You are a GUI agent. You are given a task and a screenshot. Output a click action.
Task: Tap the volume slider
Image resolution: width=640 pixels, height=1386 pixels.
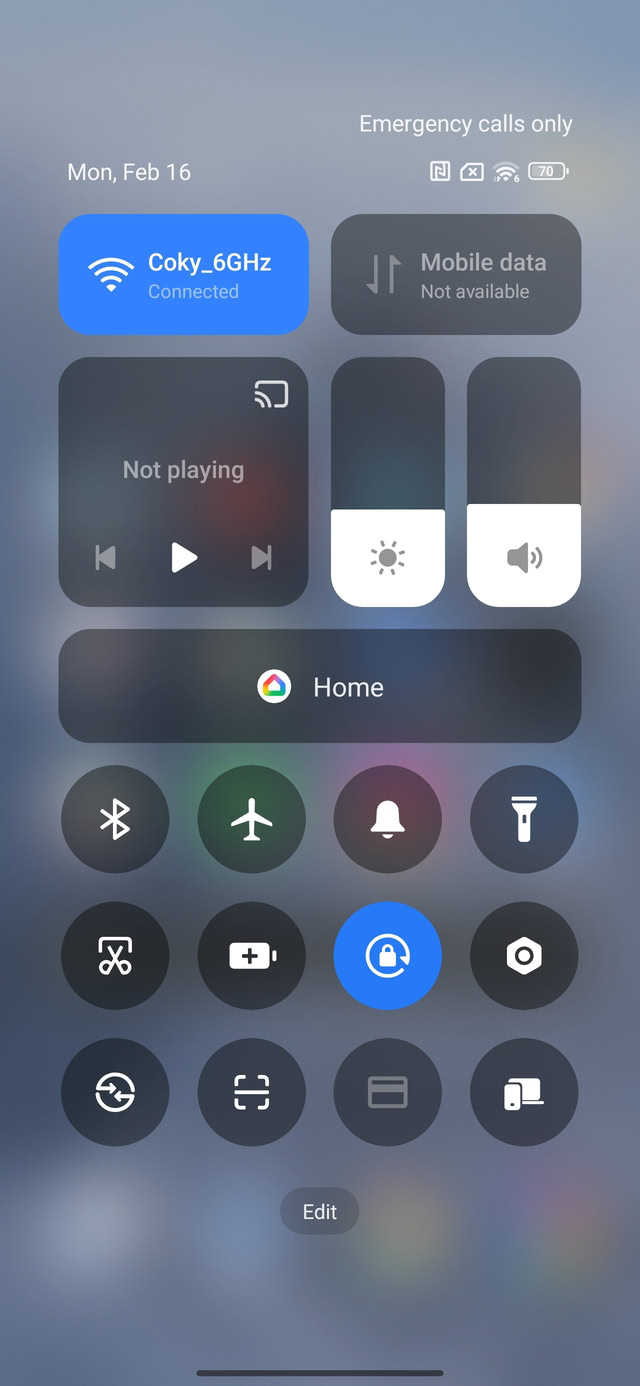[524, 482]
